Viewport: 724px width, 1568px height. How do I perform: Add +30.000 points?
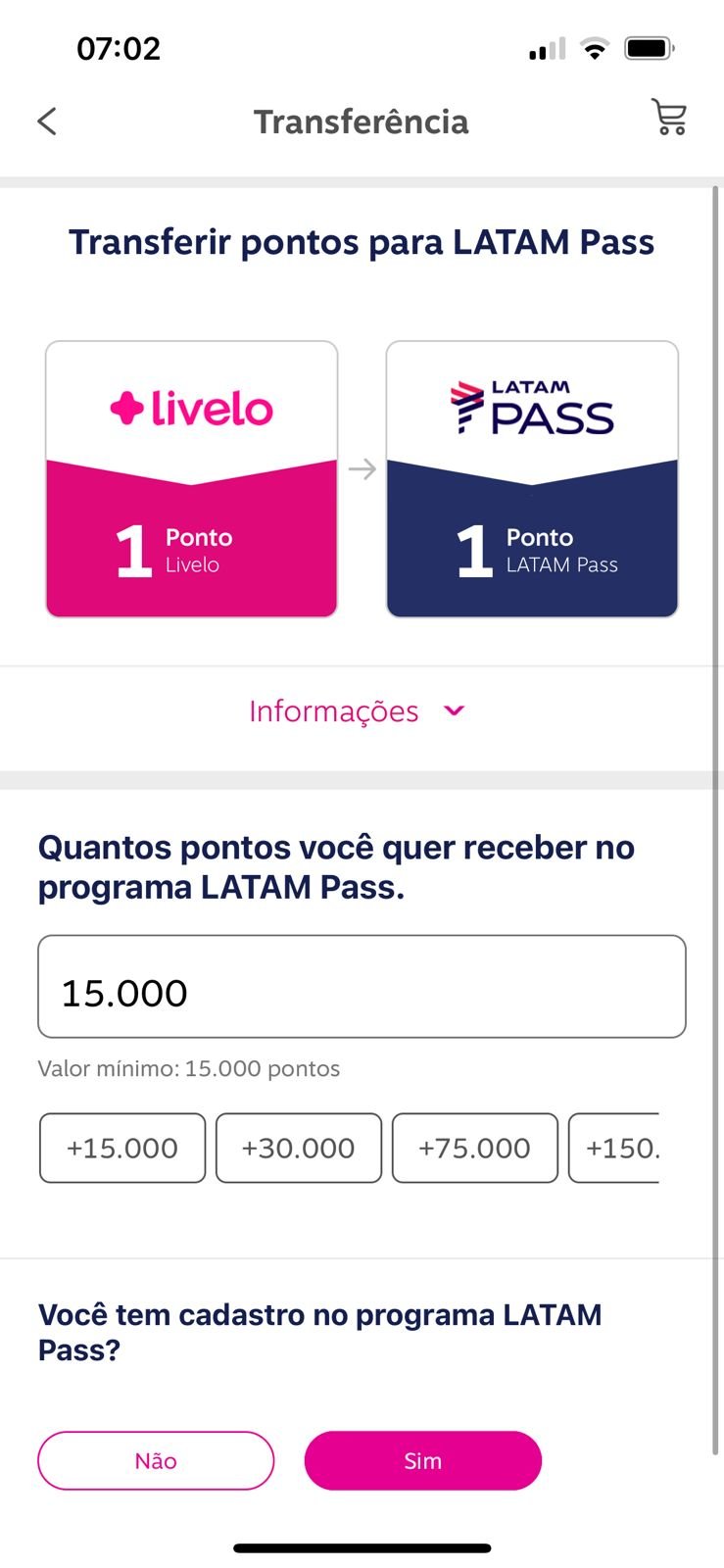[x=299, y=1148]
